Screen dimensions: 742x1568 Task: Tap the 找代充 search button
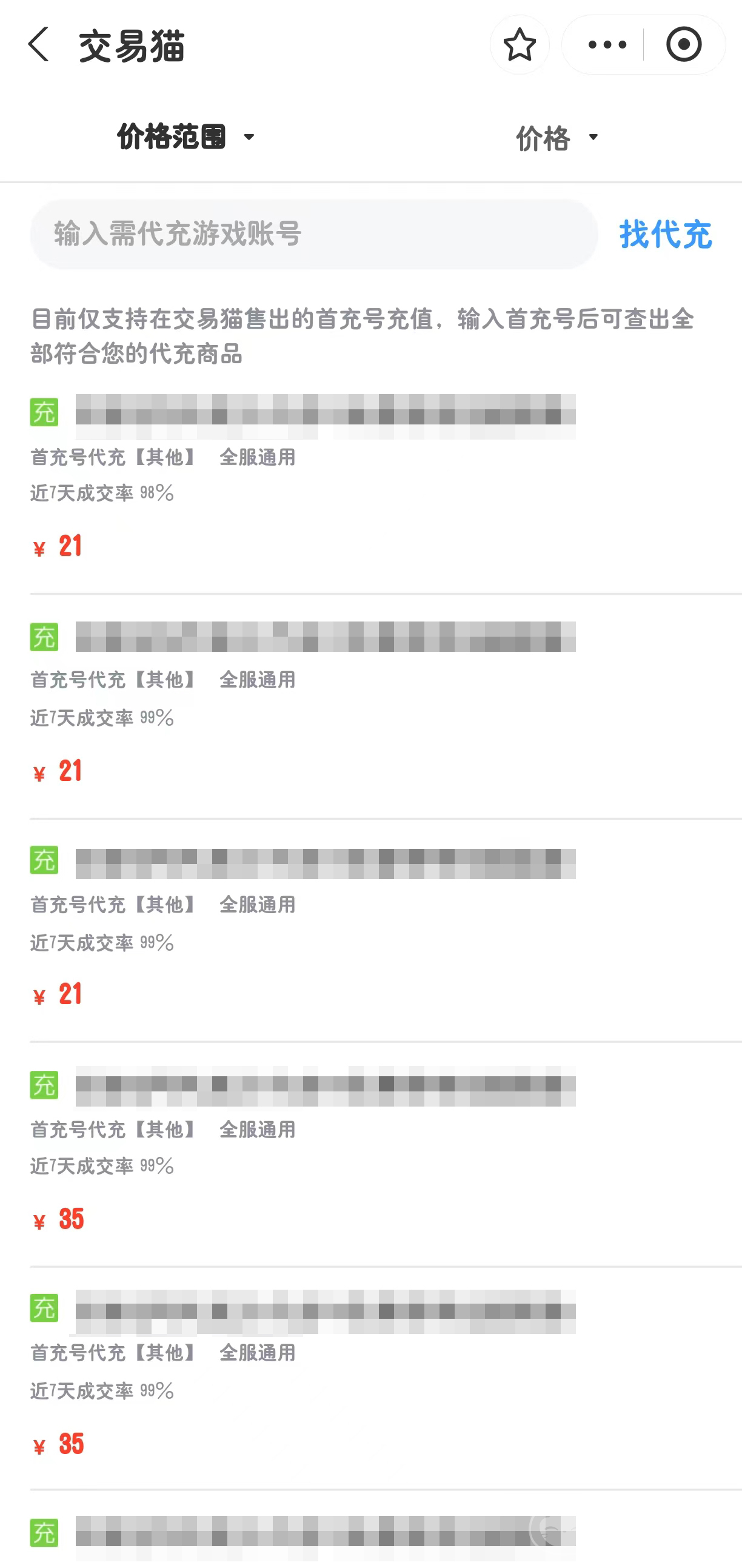point(665,234)
